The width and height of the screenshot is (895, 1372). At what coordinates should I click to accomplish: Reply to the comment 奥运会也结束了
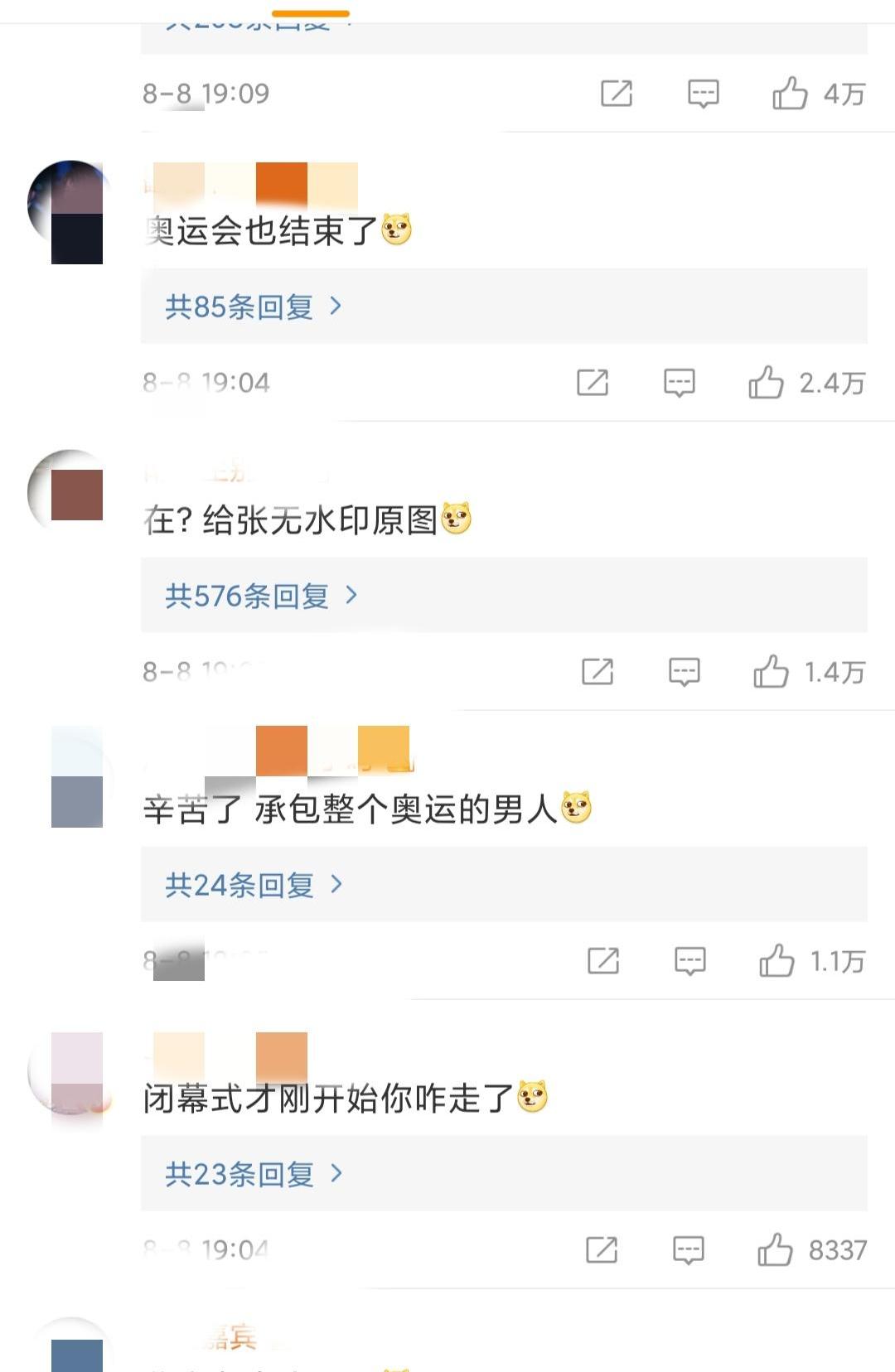(680, 383)
